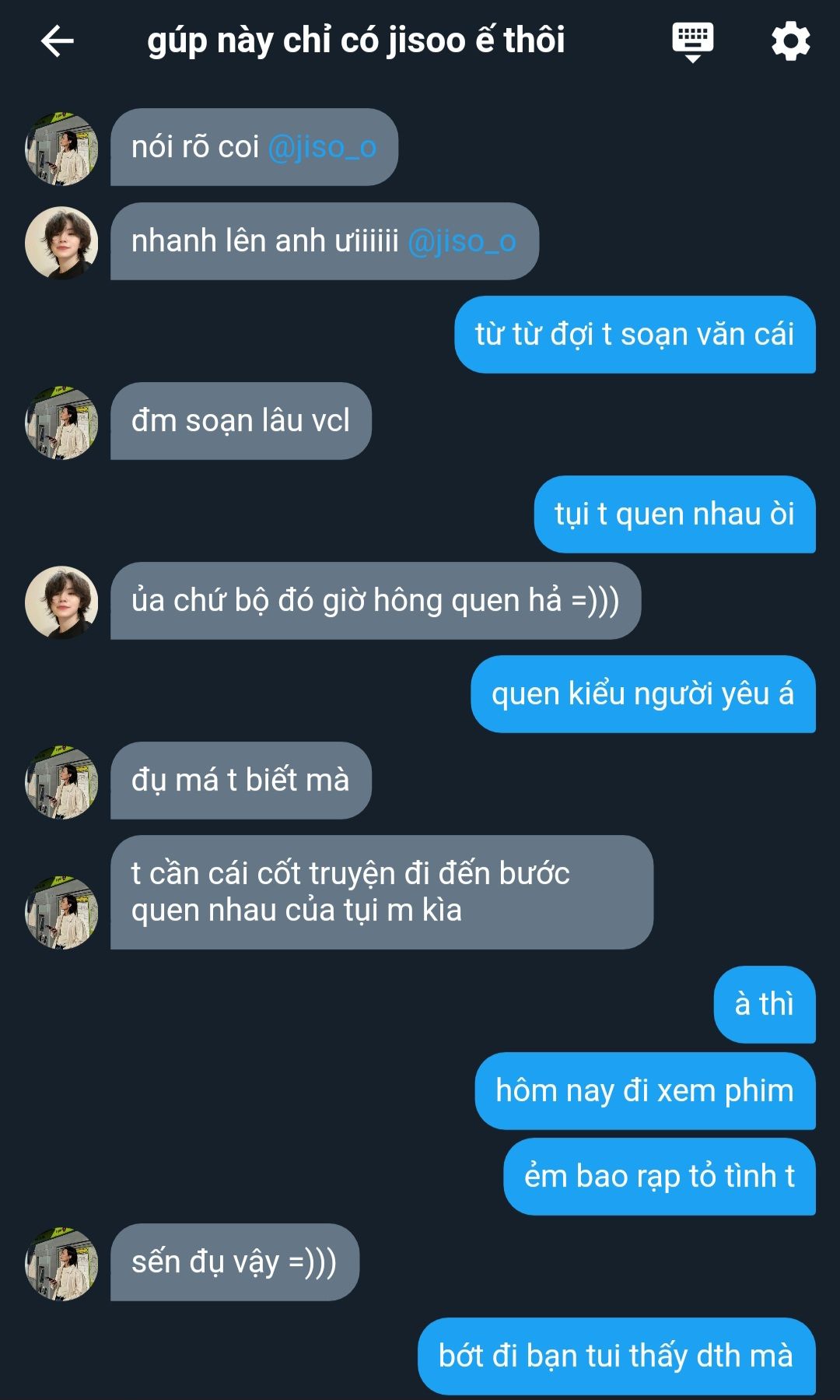
Task: Tap the @jiso_o mention in "nói rõ coi"
Action: [322, 147]
